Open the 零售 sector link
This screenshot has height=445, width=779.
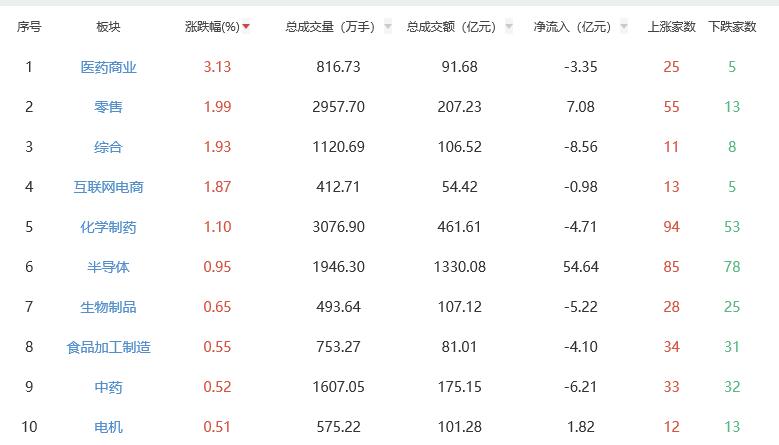[108, 107]
